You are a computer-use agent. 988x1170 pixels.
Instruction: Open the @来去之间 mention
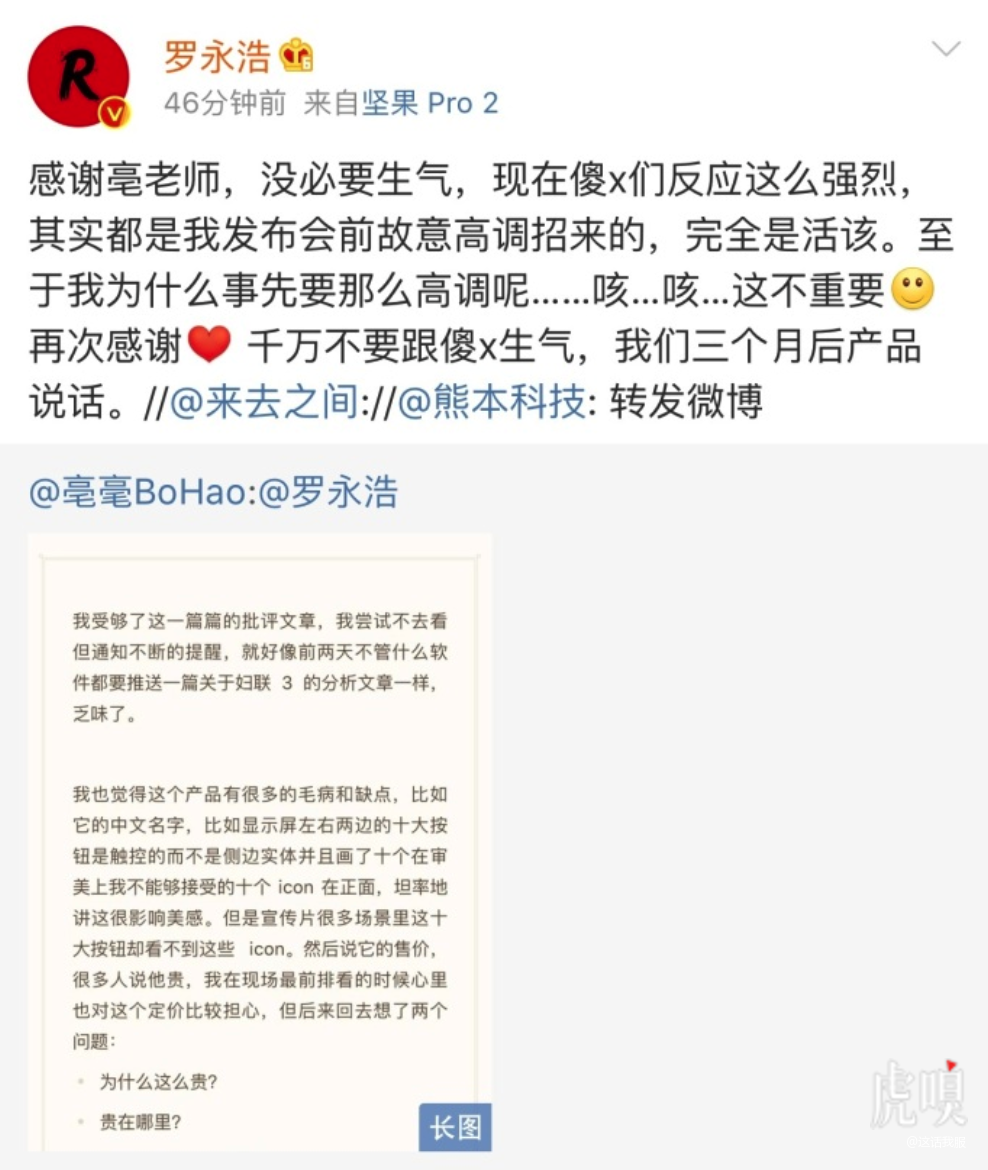pos(264,401)
